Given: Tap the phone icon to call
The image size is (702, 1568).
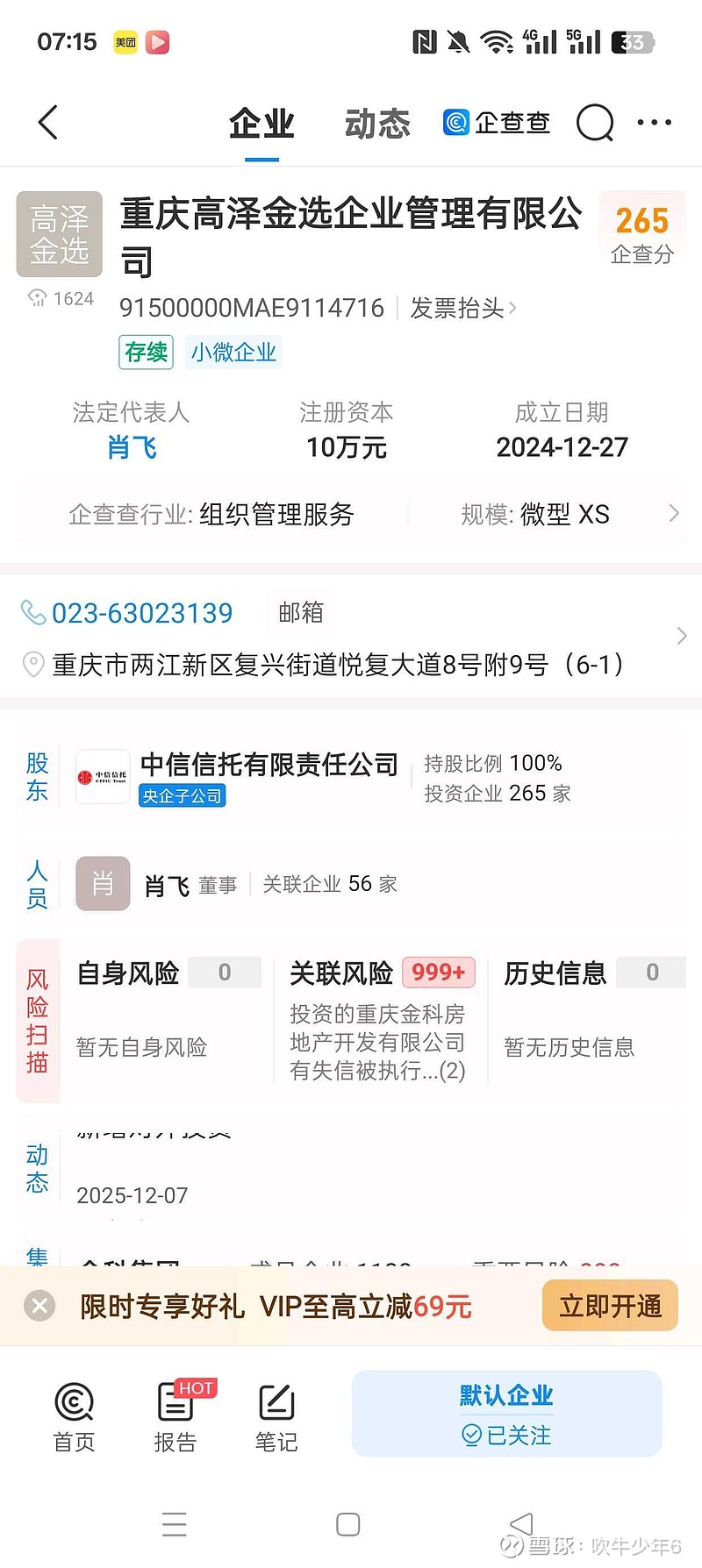Looking at the screenshot, I should coord(33,612).
